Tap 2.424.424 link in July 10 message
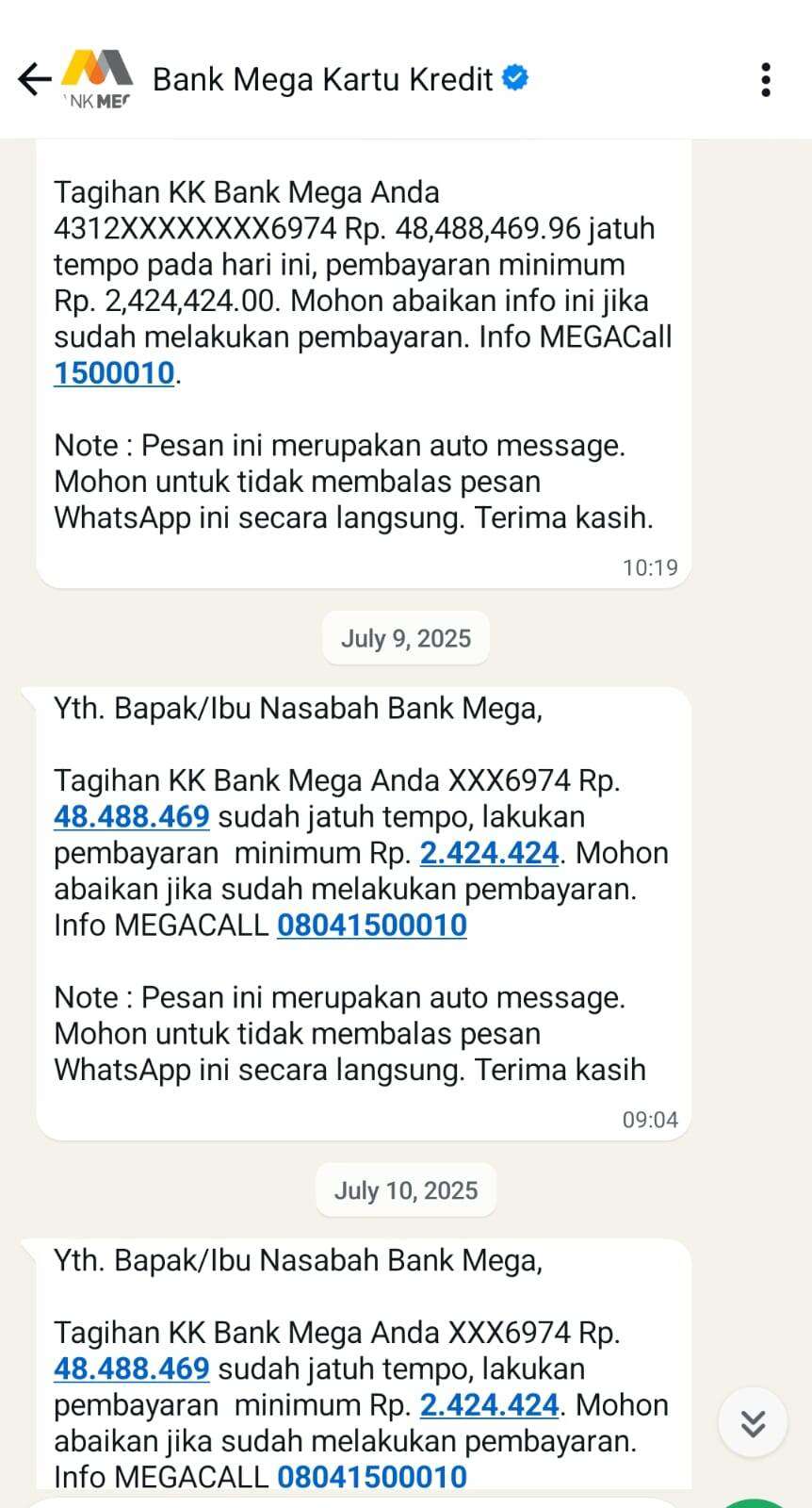 pos(490,1405)
